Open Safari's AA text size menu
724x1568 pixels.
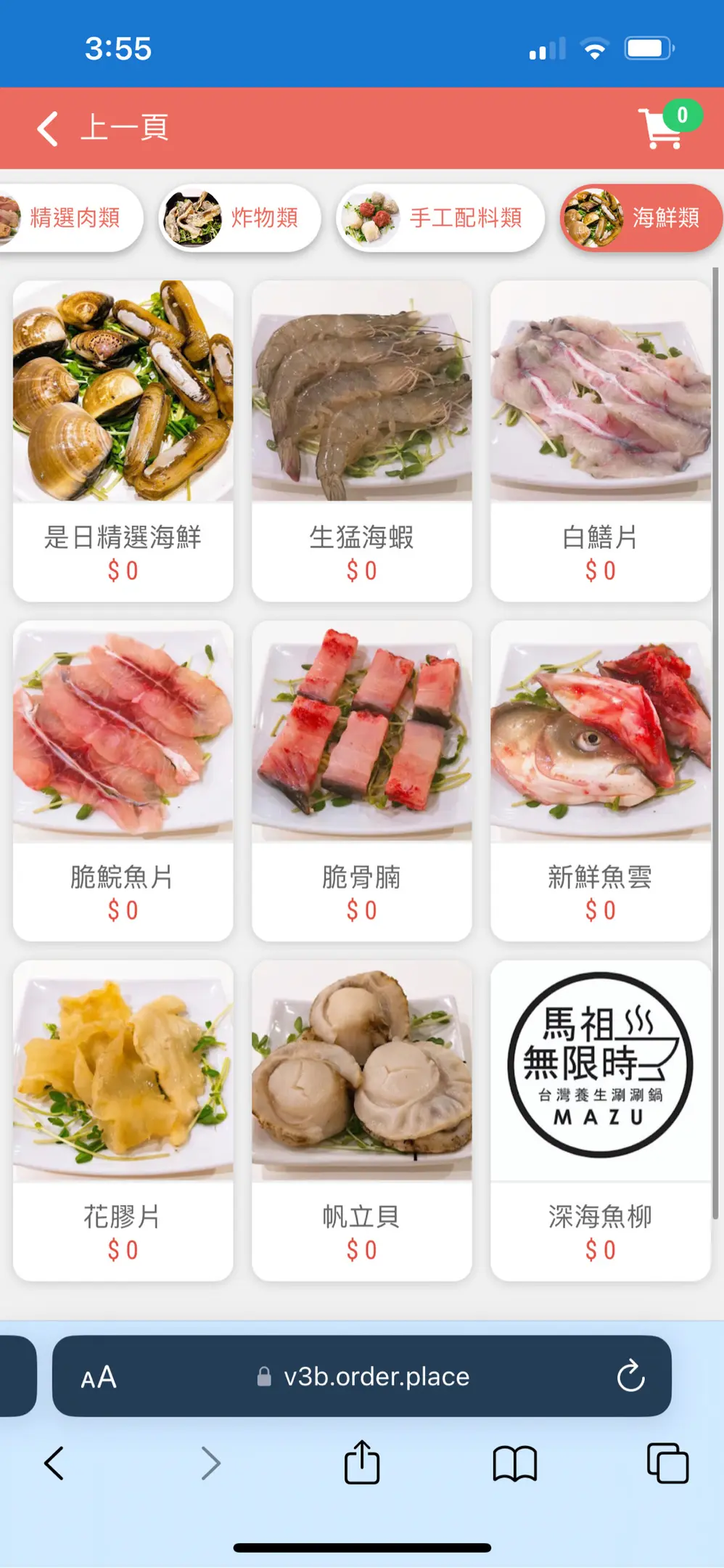[x=99, y=1377]
